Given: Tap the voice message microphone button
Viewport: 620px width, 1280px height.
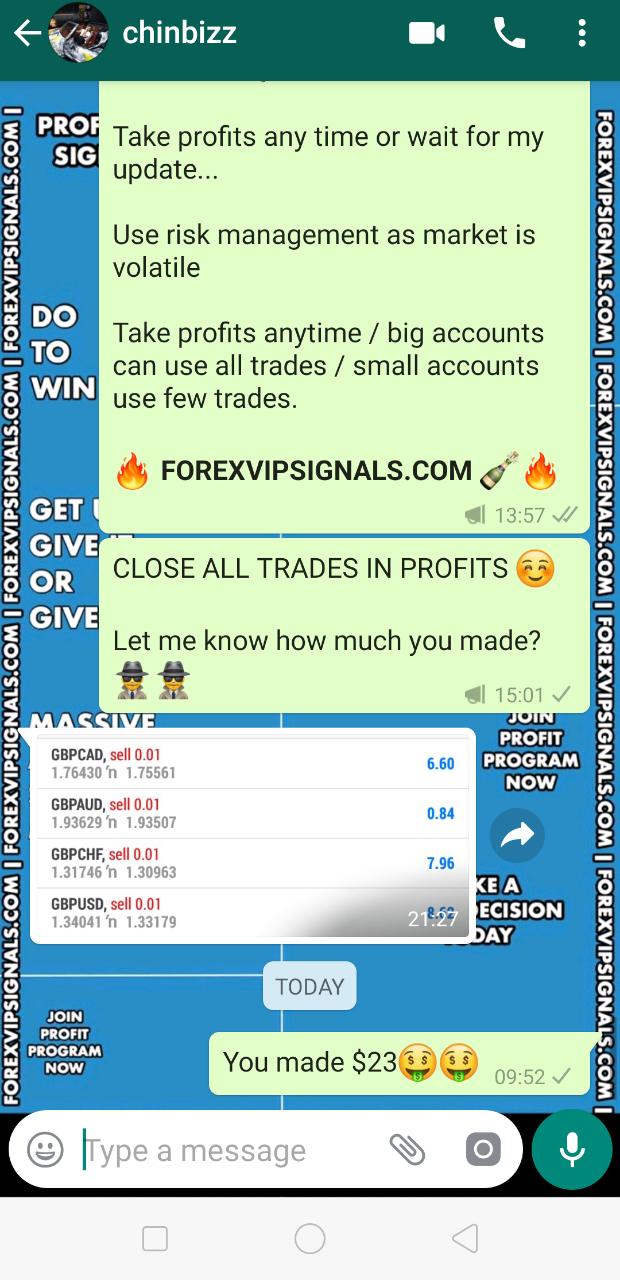Looking at the screenshot, I should tap(572, 1150).
